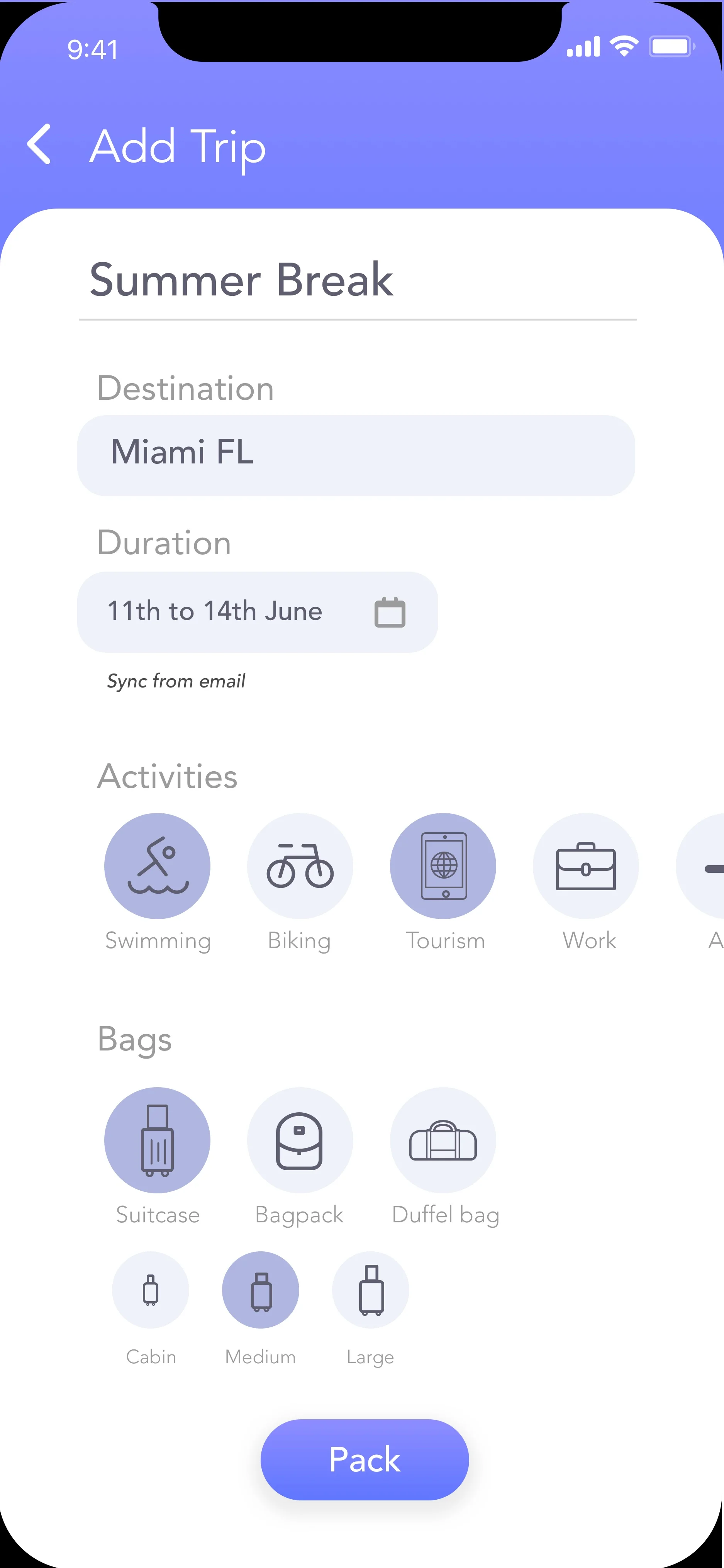
Task: Select Medium suitcase size
Action: (260, 1290)
